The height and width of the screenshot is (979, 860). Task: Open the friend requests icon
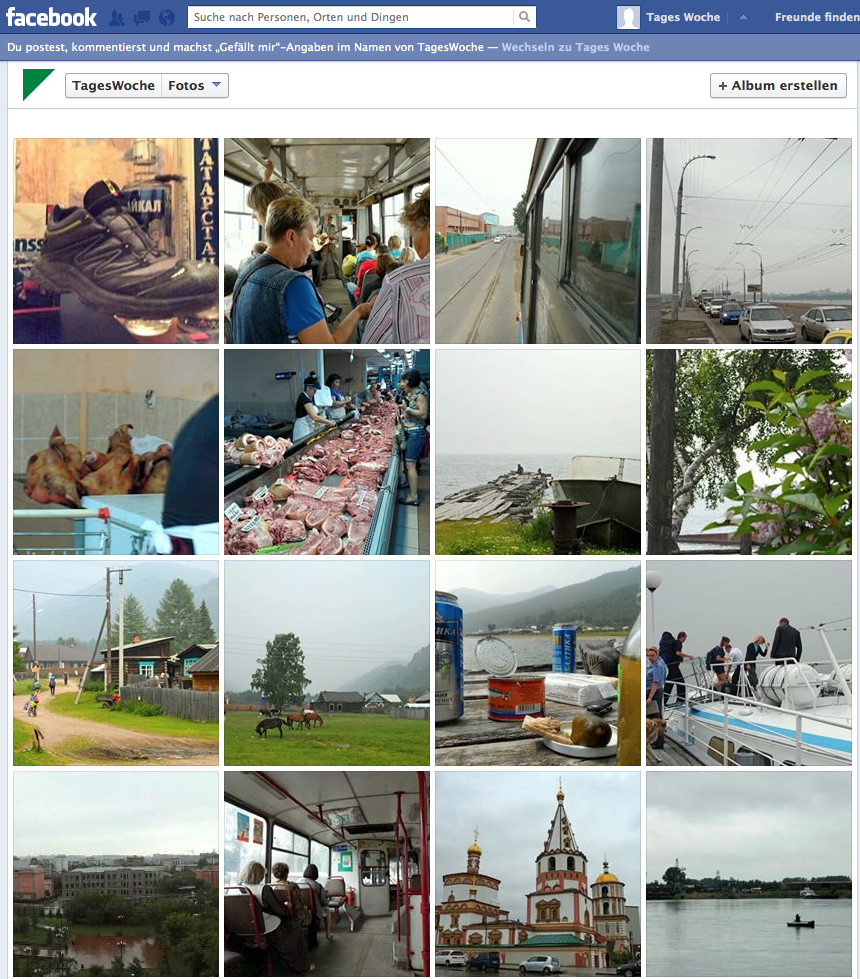click(117, 18)
